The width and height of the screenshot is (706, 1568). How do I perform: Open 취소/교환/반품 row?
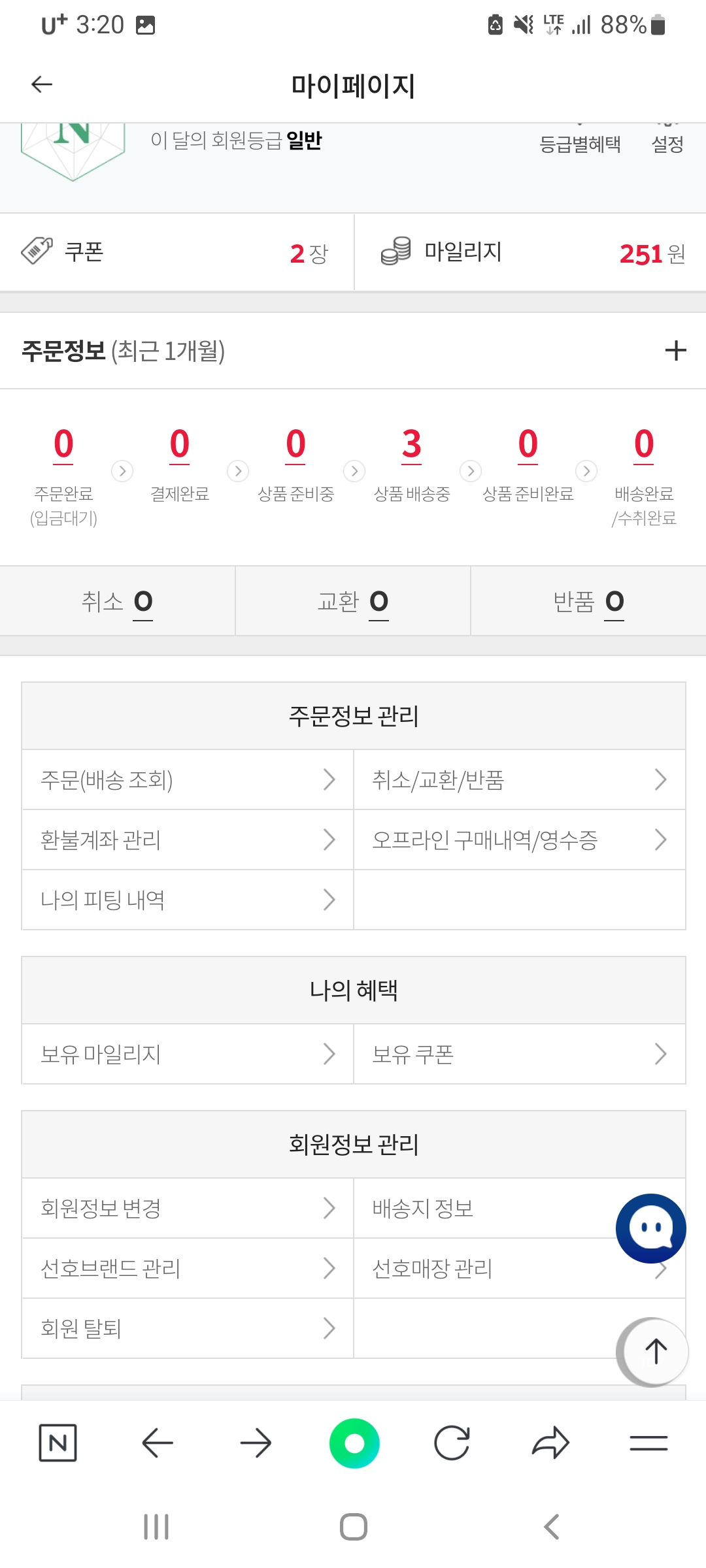(519, 779)
